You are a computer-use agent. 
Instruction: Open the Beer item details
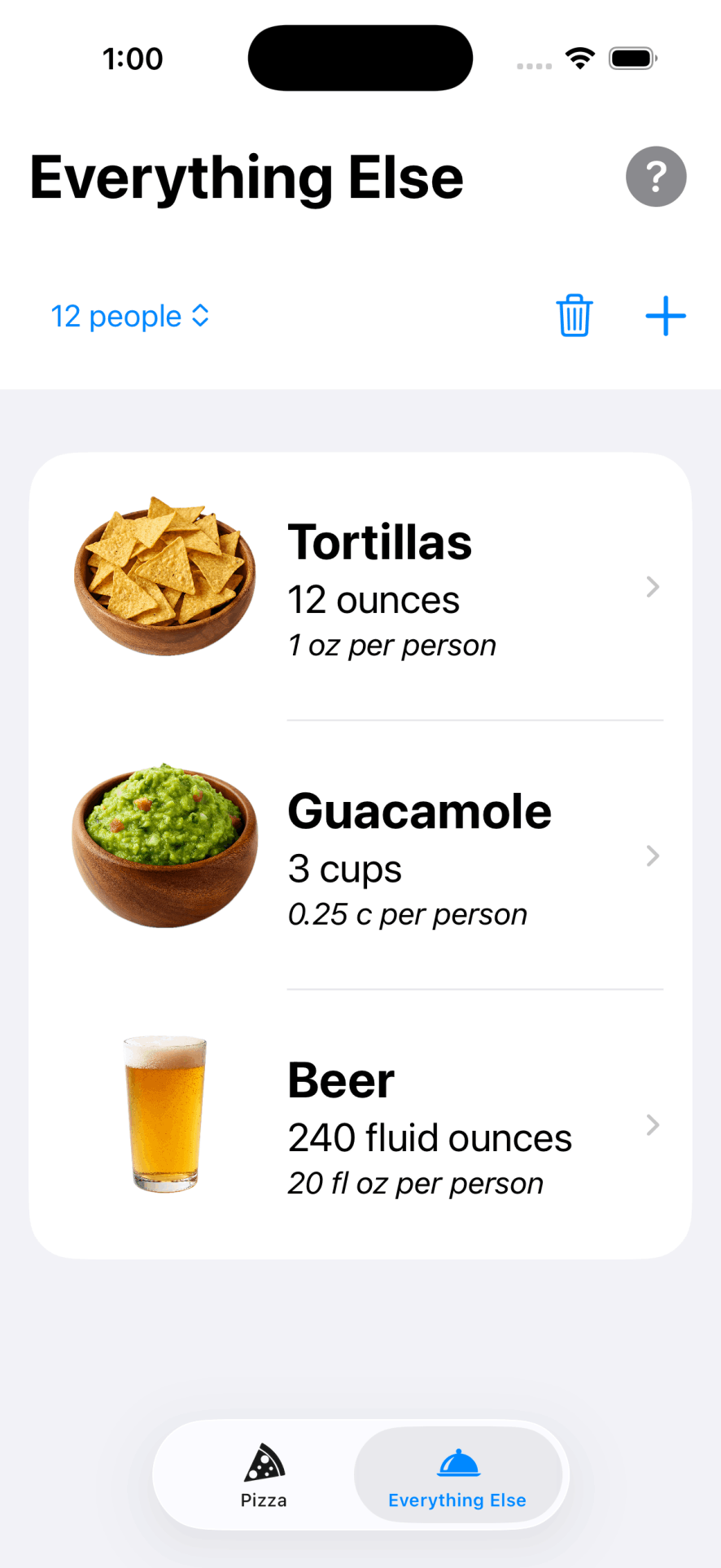click(360, 1124)
